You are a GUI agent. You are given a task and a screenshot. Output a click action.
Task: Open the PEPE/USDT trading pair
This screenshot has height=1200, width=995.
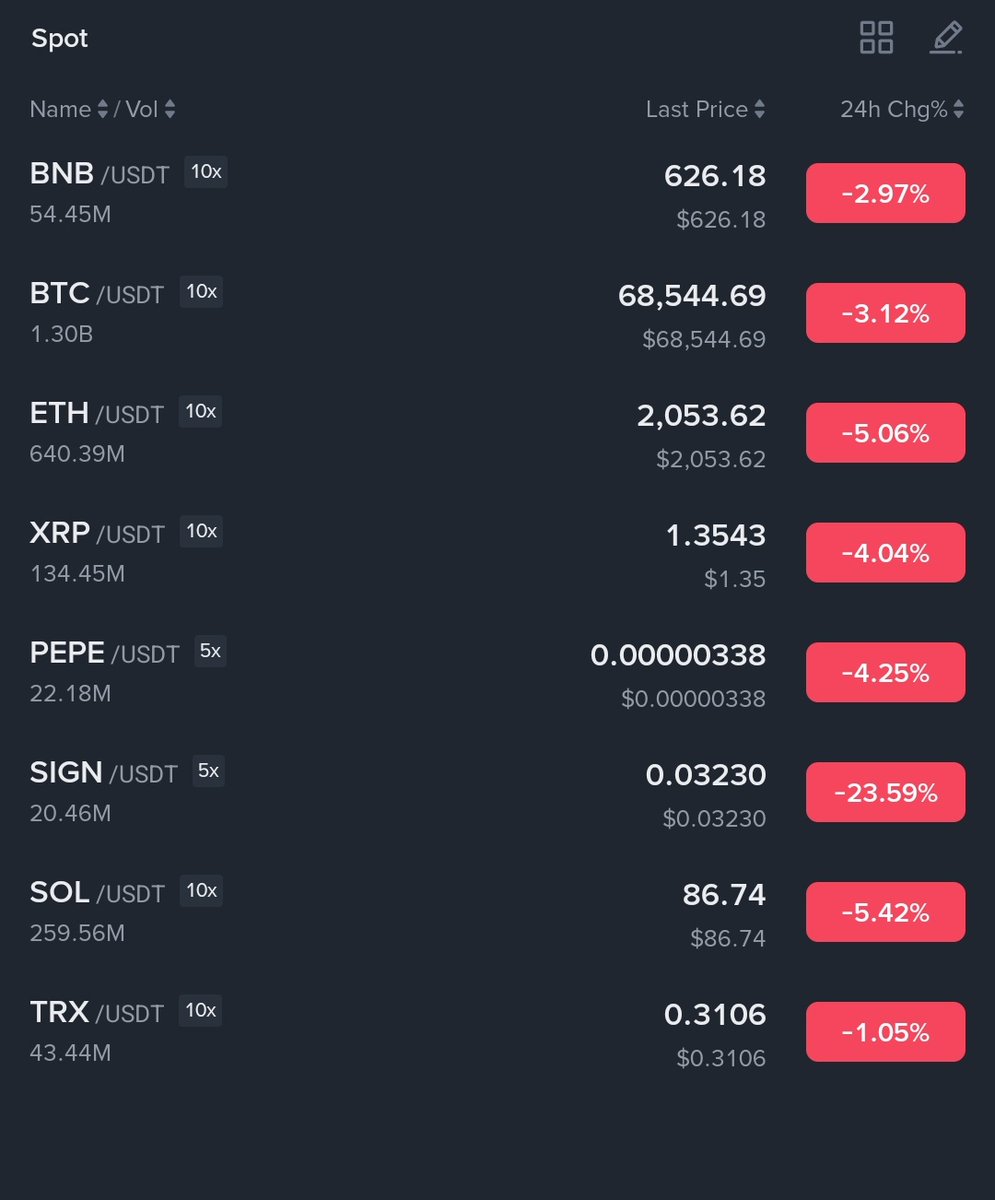(x=497, y=673)
